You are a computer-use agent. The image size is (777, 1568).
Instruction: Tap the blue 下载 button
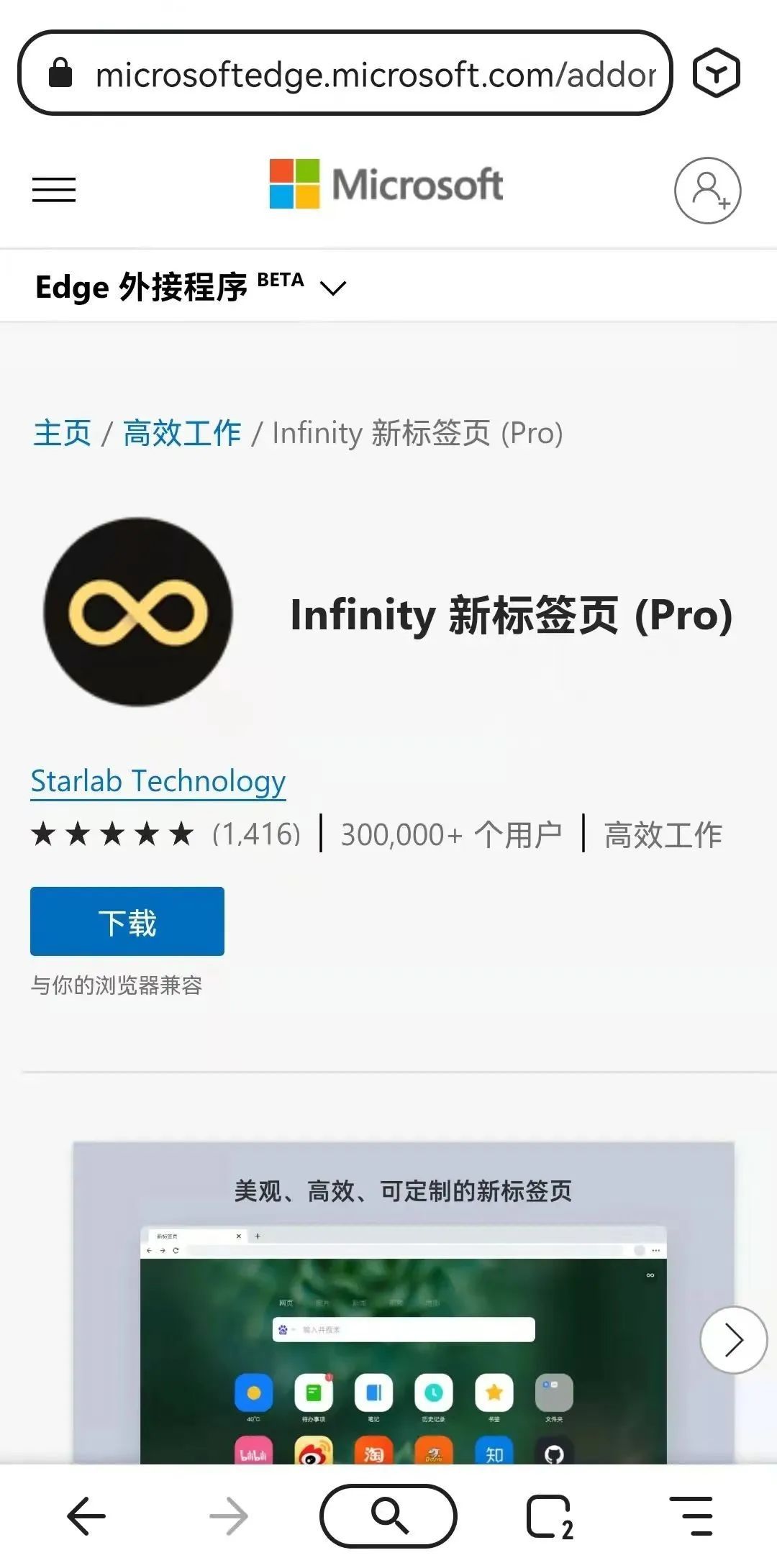pos(127,921)
